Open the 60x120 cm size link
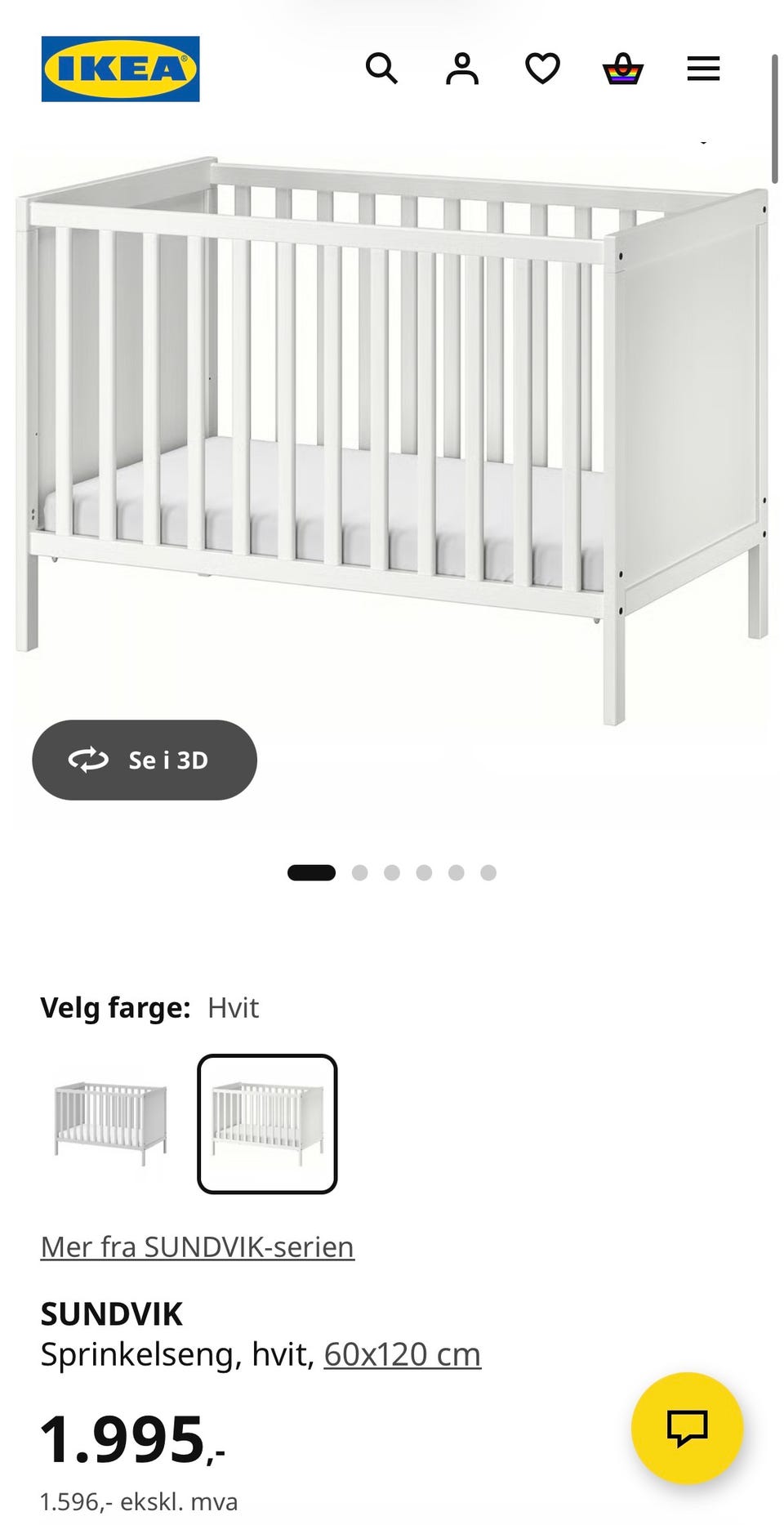The image size is (784, 1525). (403, 1354)
